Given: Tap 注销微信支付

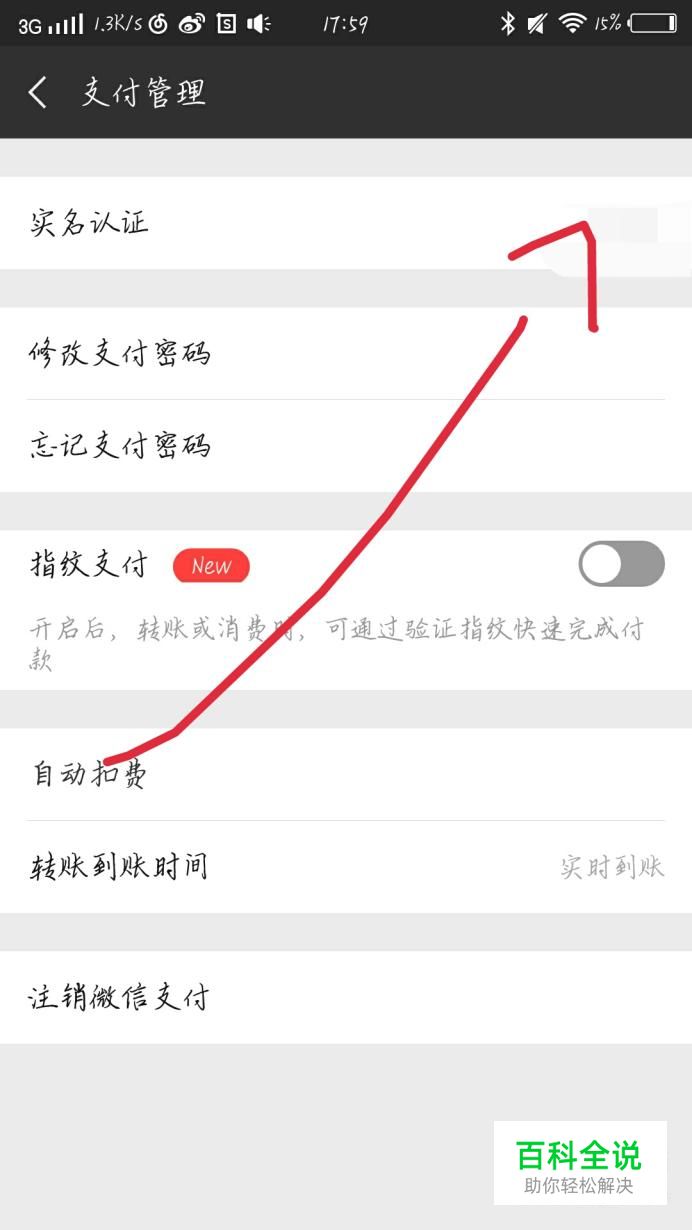Looking at the screenshot, I should pyautogui.click(x=346, y=998).
